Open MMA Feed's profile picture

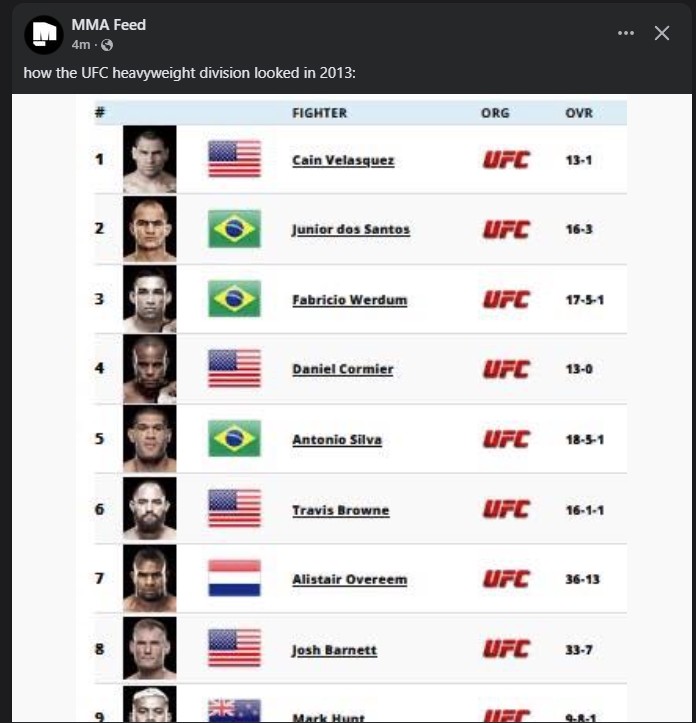pyautogui.click(x=44, y=34)
